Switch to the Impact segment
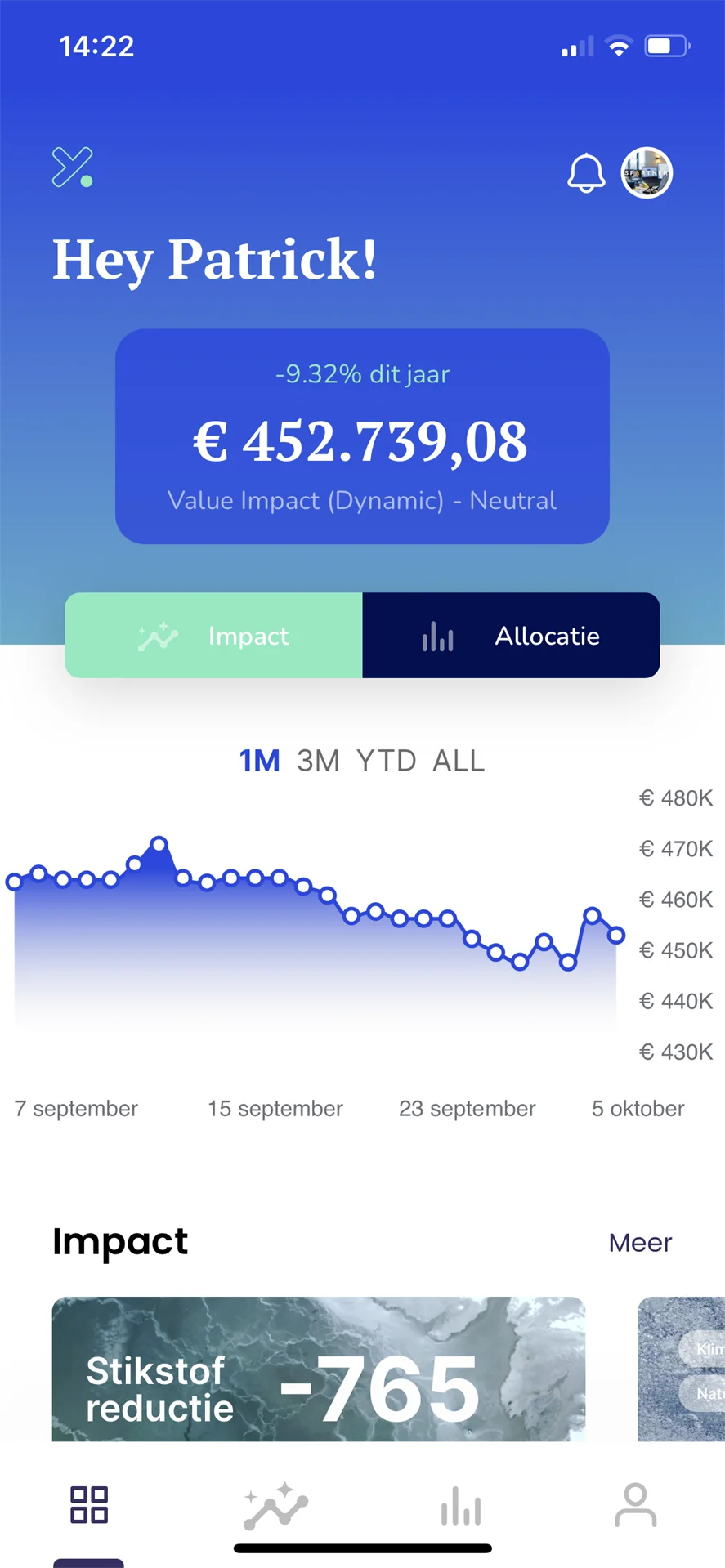 pos(214,636)
